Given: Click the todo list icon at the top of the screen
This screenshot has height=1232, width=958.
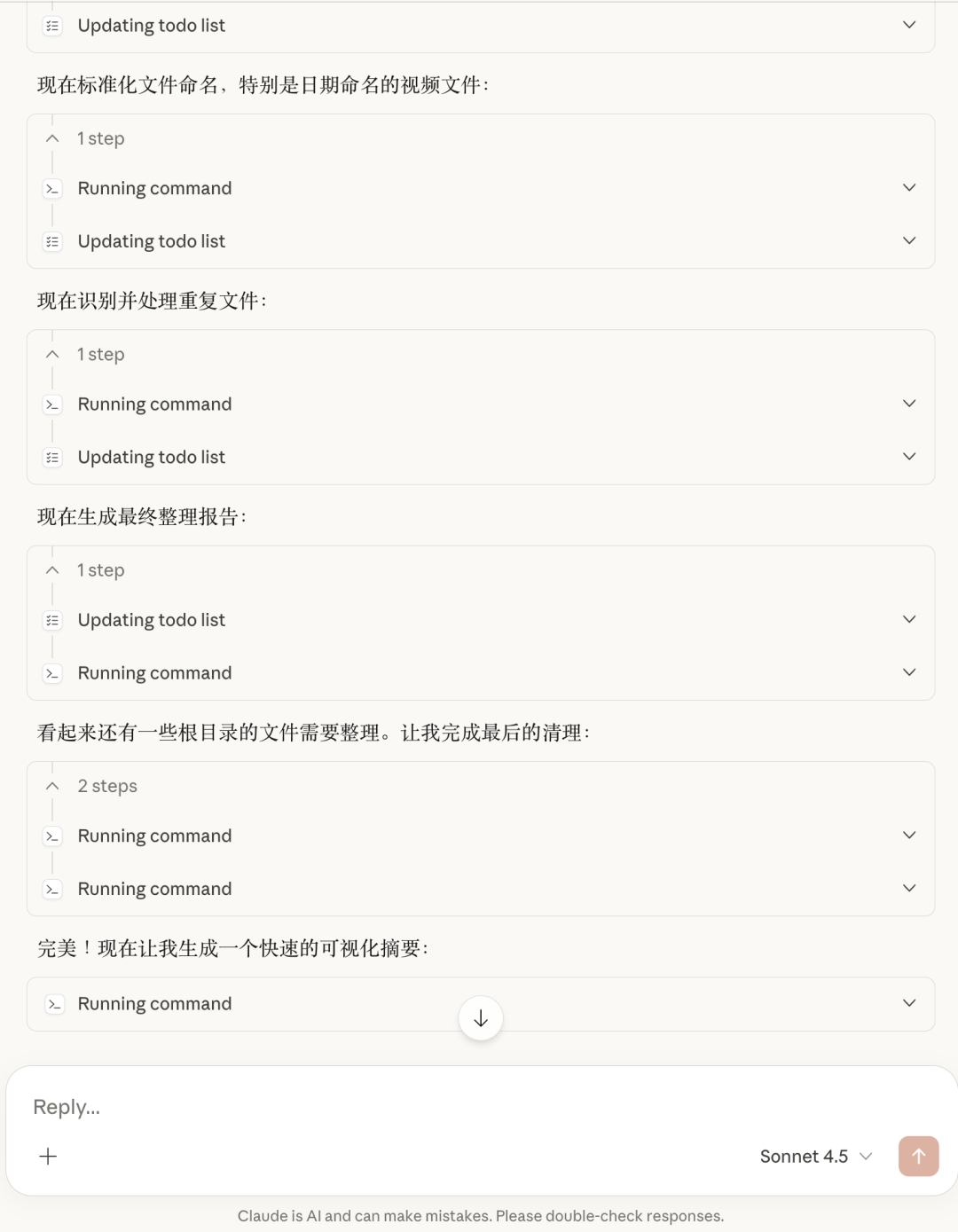Looking at the screenshot, I should (x=53, y=26).
